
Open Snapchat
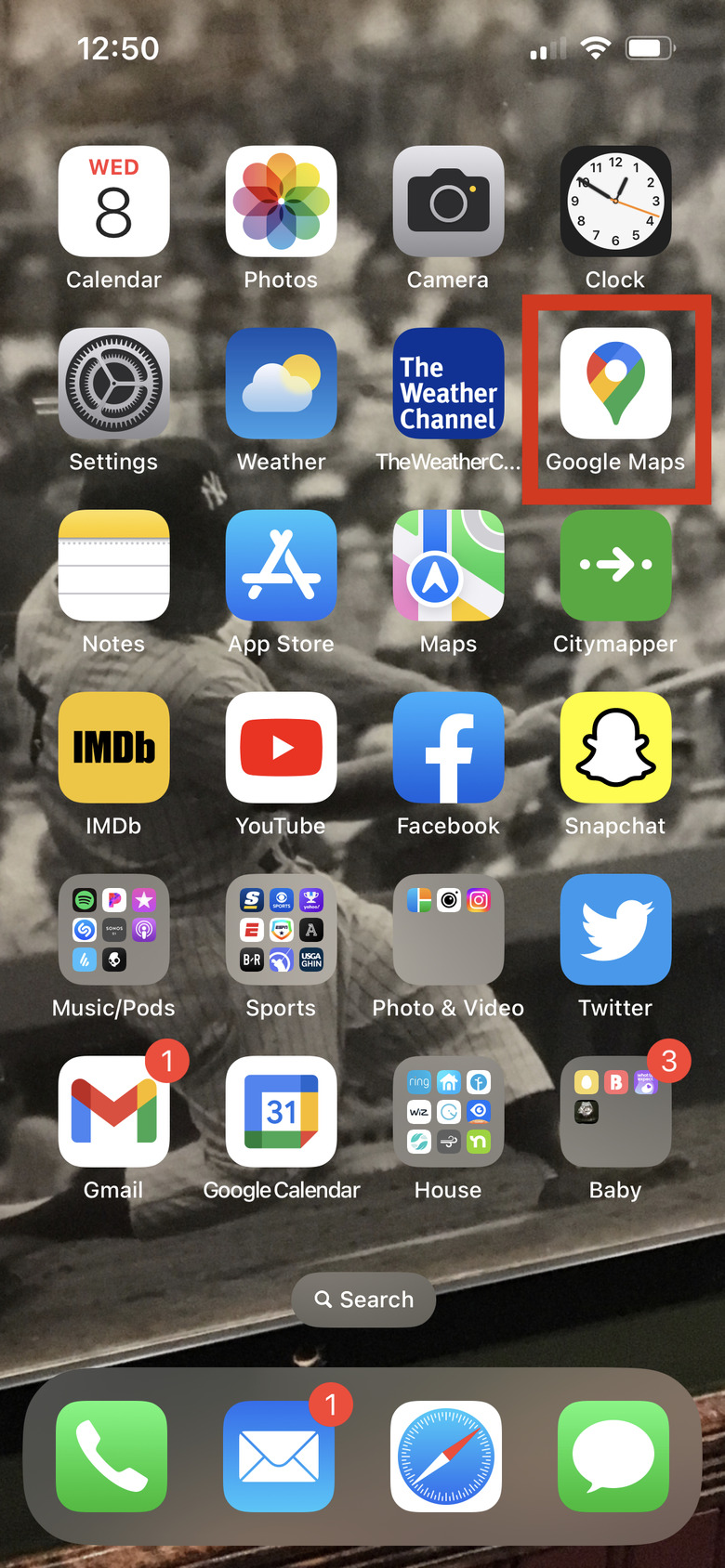tap(615, 748)
